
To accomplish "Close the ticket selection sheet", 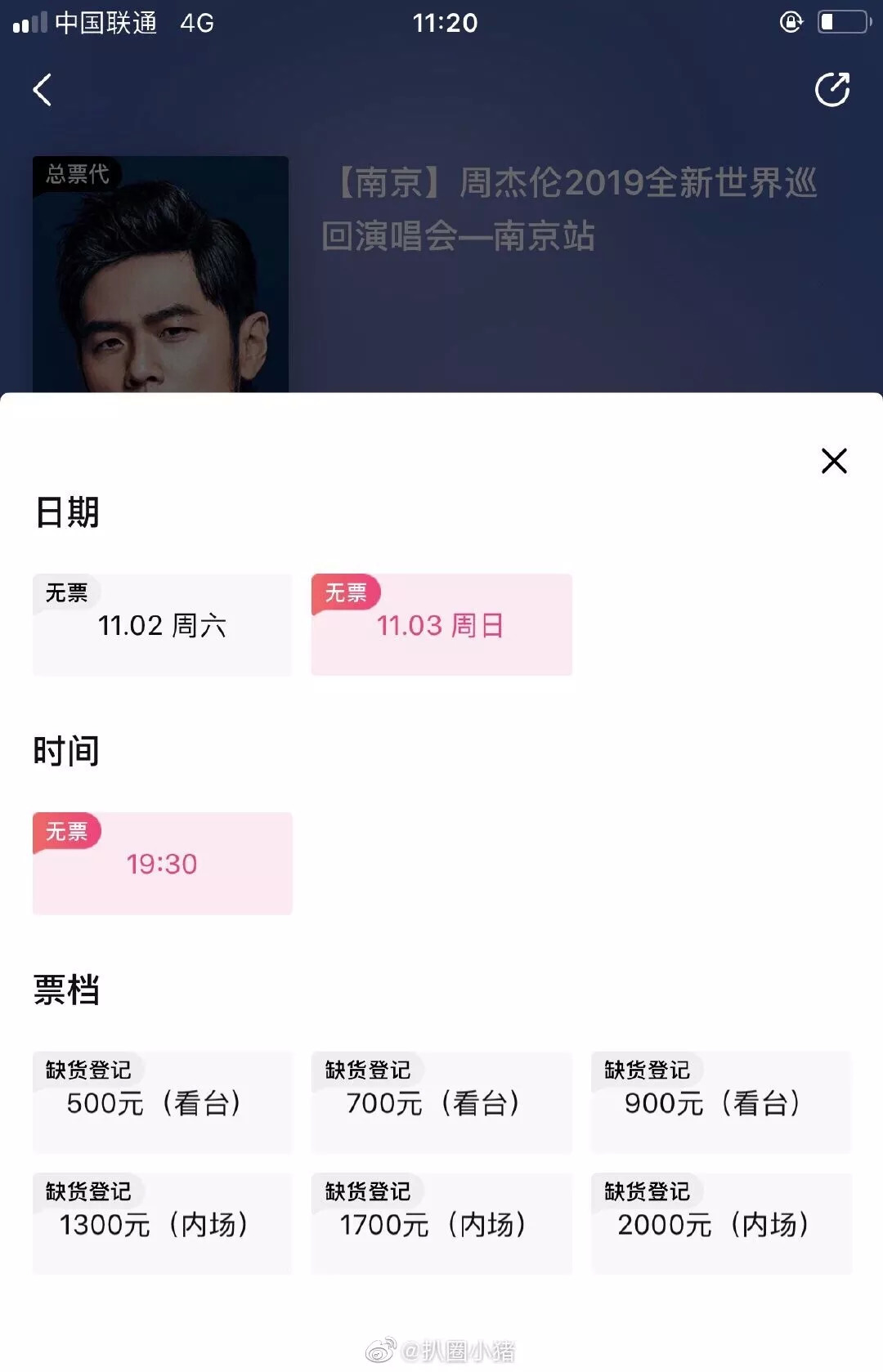I will (x=833, y=461).
